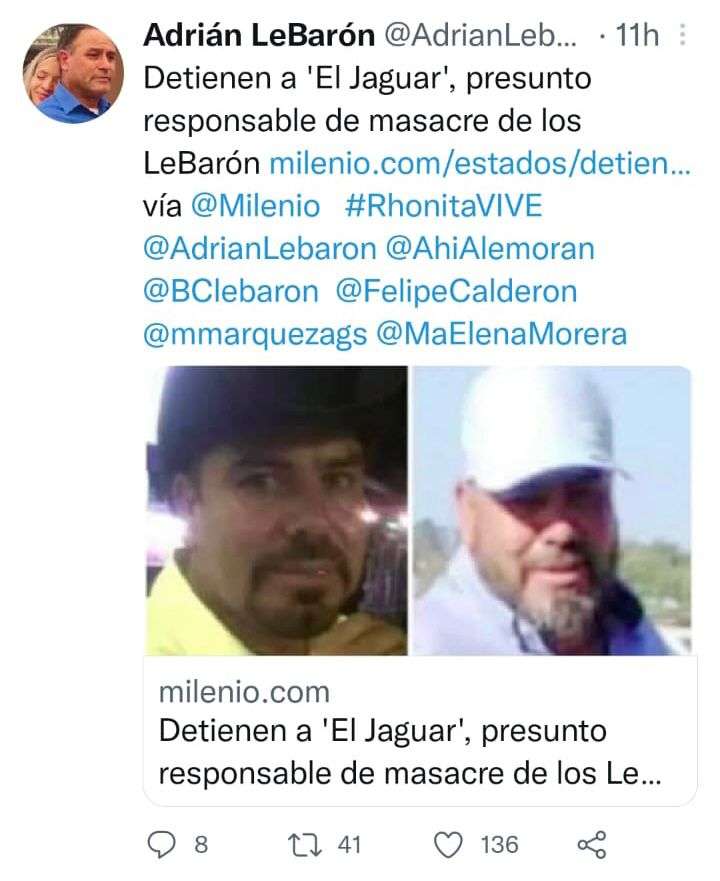Viewport: 720px width, 881px height.
Task: Open the @mmarquezags mention
Action: click(x=255, y=333)
